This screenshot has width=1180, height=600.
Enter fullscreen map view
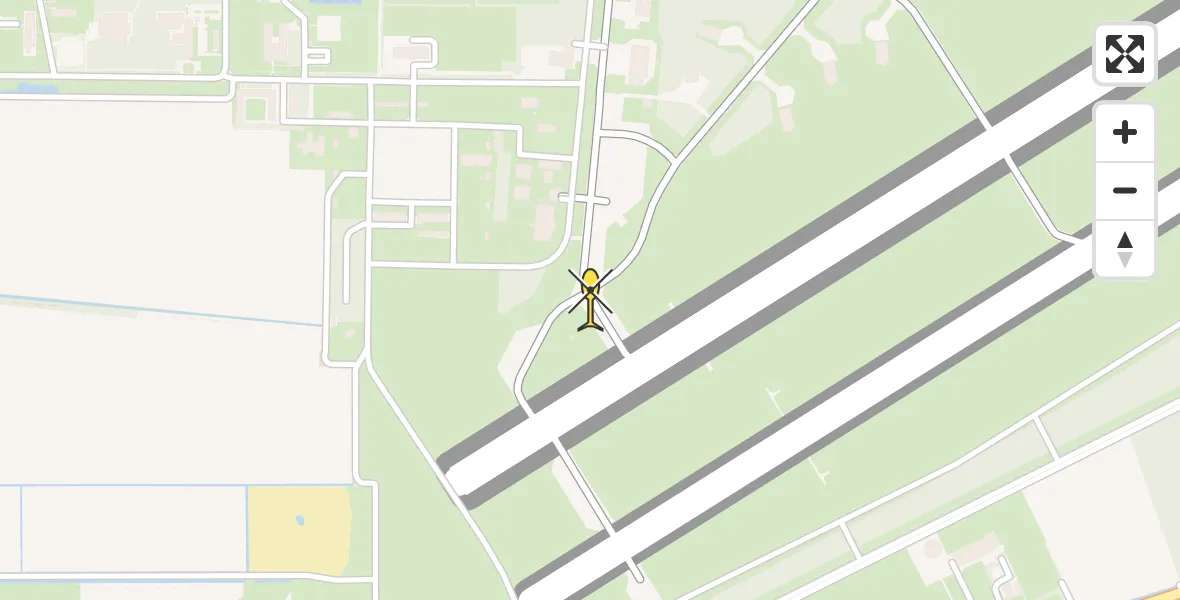[1125, 54]
